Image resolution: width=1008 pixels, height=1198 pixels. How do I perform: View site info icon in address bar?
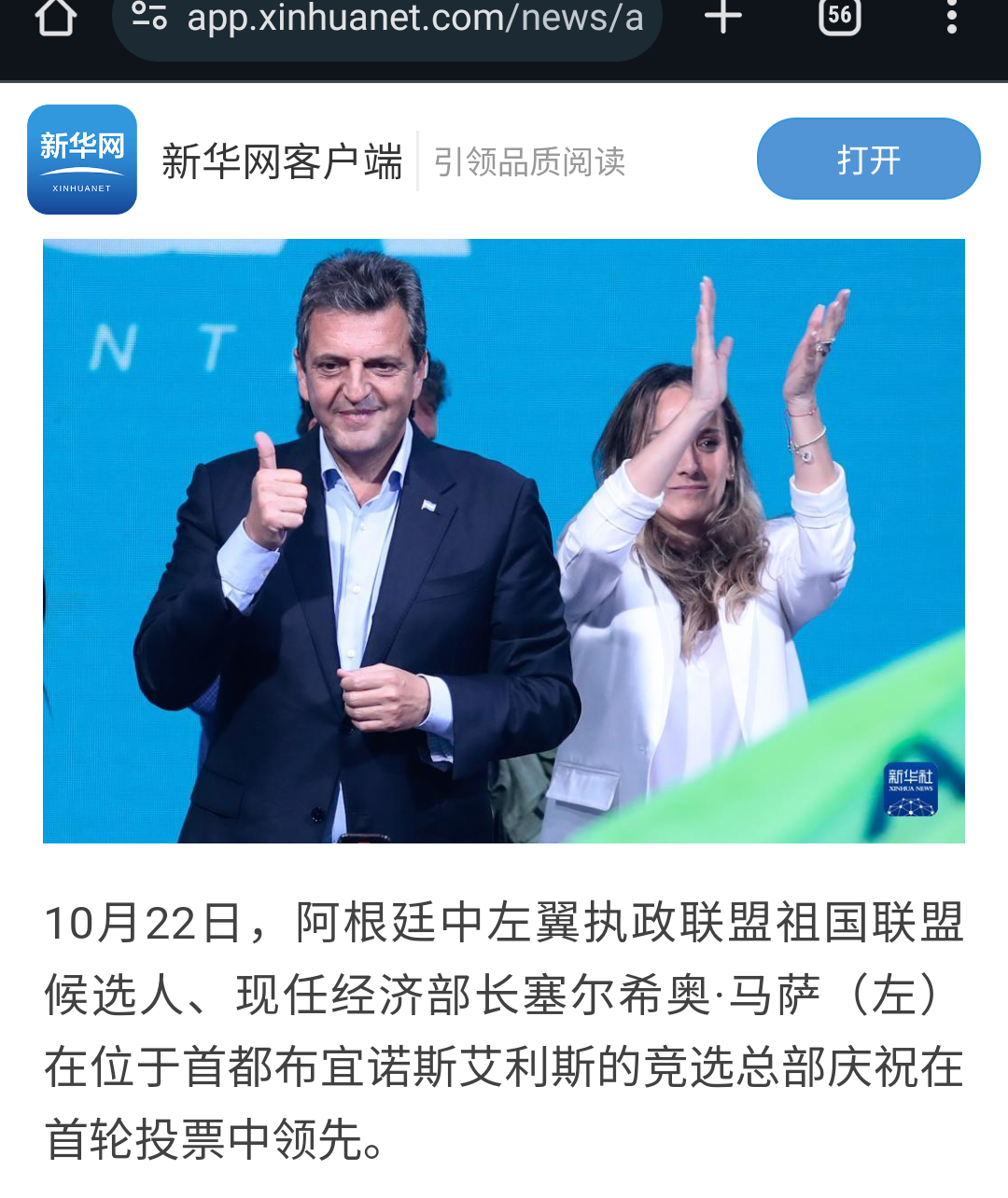(149, 17)
